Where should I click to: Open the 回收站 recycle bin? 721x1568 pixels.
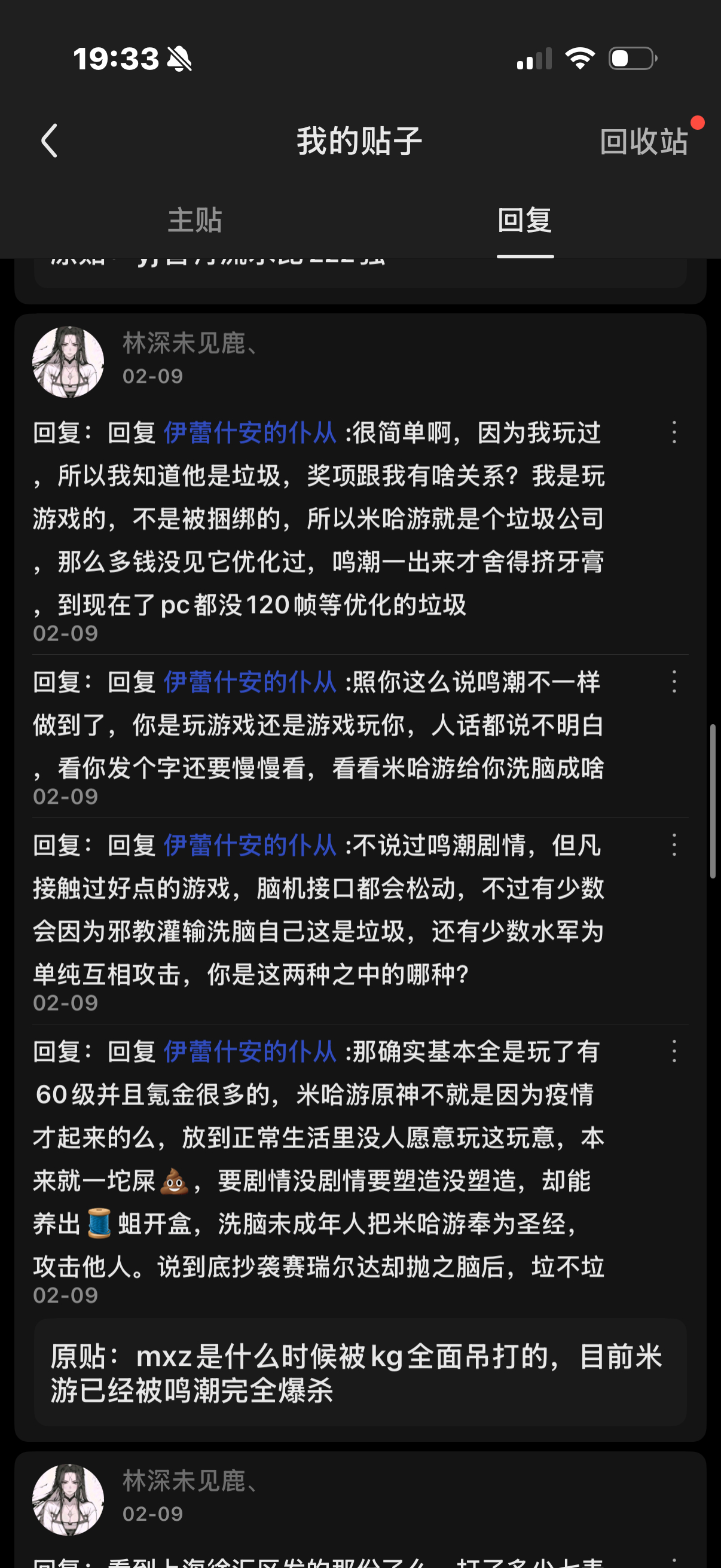pyautogui.click(x=644, y=142)
